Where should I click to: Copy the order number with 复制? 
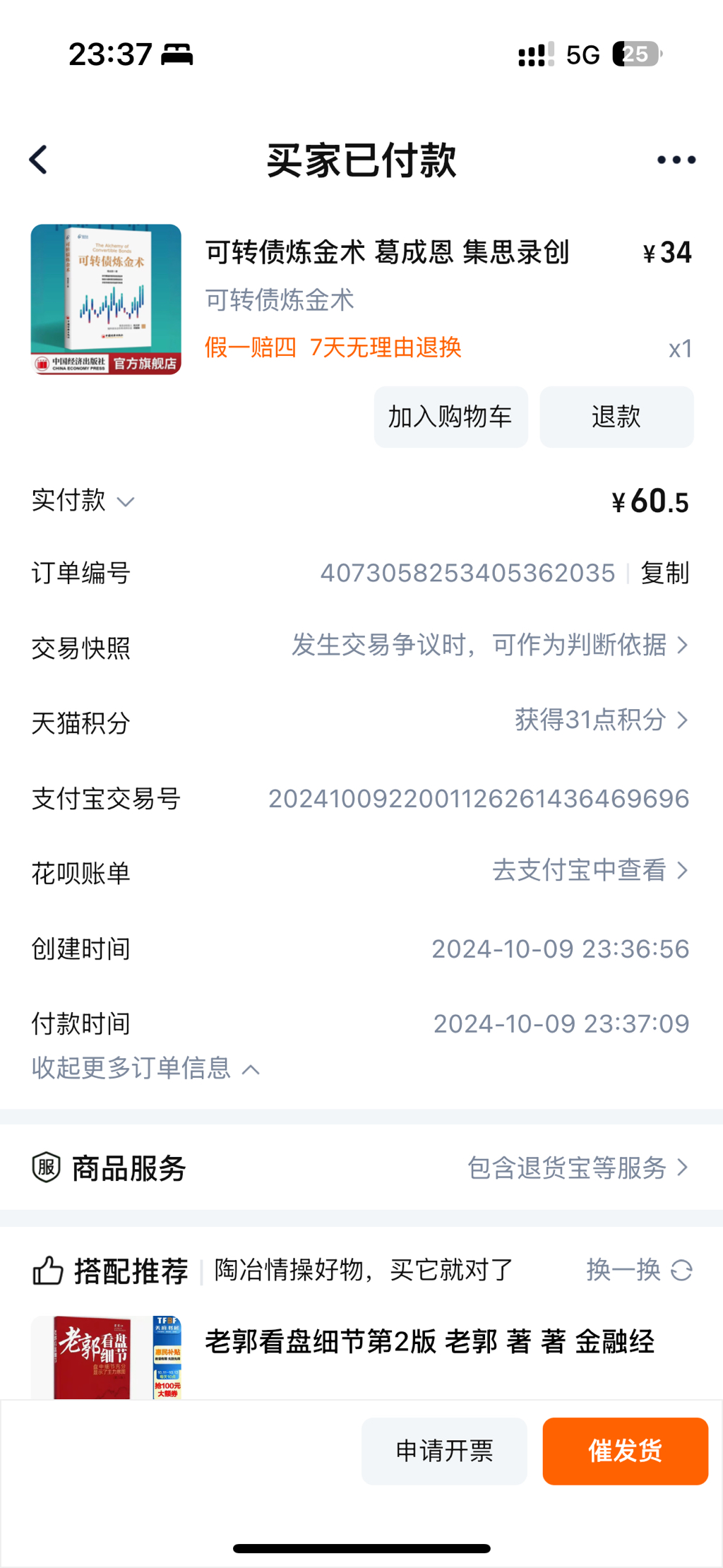(664, 573)
